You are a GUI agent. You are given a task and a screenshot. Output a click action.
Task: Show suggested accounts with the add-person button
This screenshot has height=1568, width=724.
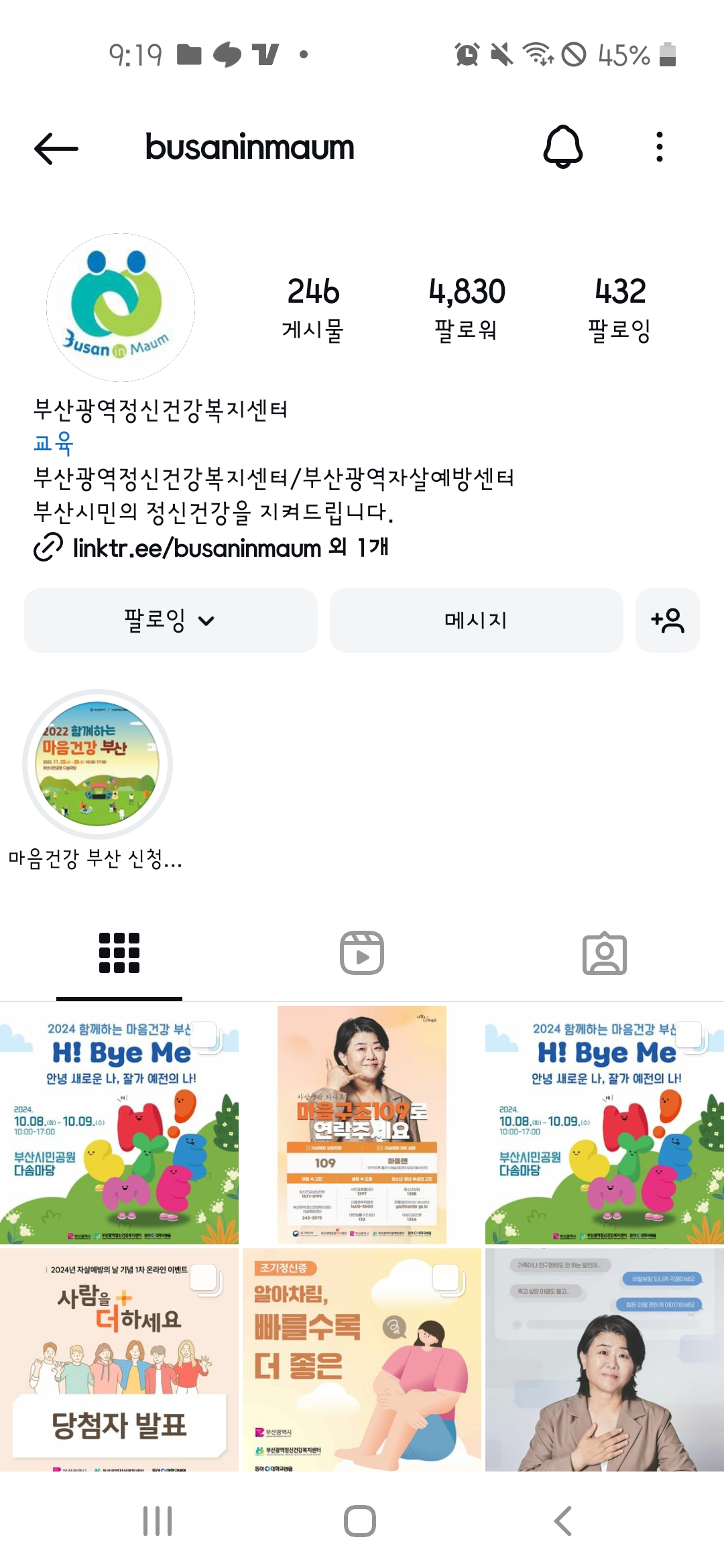tap(667, 620)
